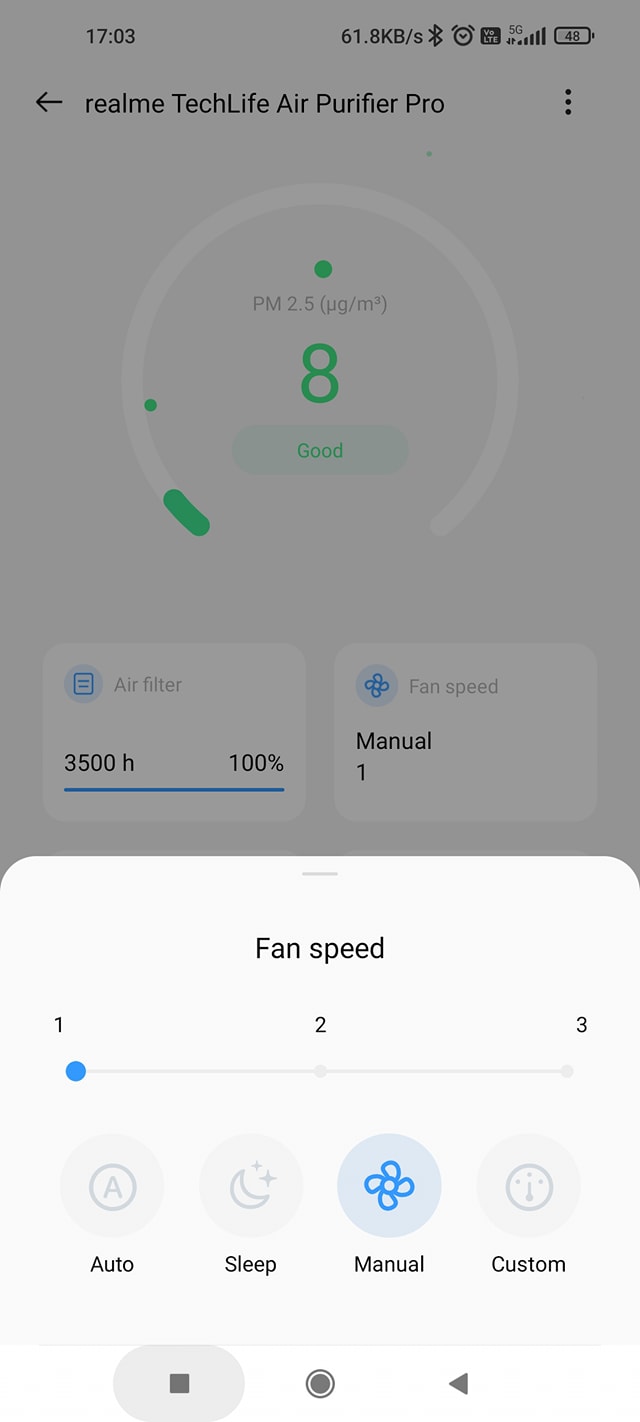Open the Air filter card
The image size is (640, 1422).
[174, 732]
